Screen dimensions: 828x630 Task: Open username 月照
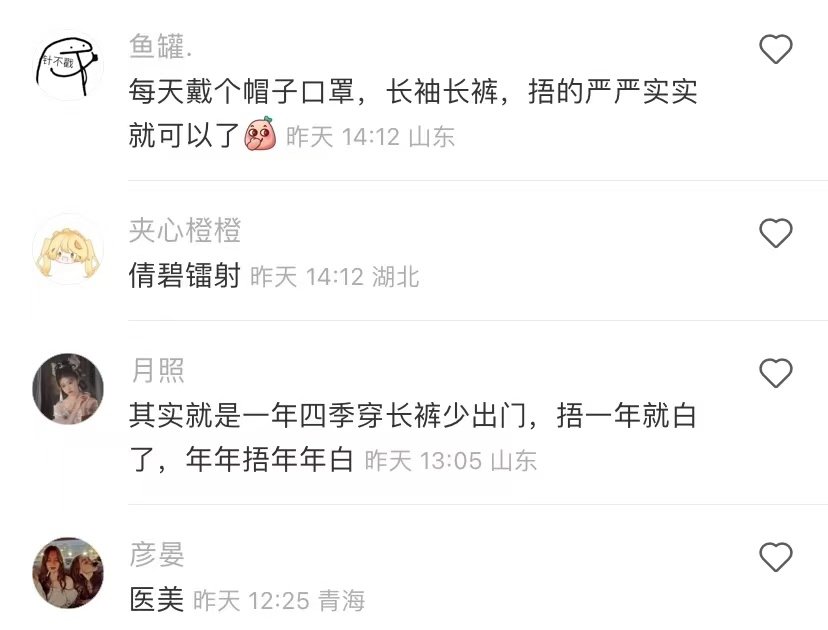tap(157, 371)
